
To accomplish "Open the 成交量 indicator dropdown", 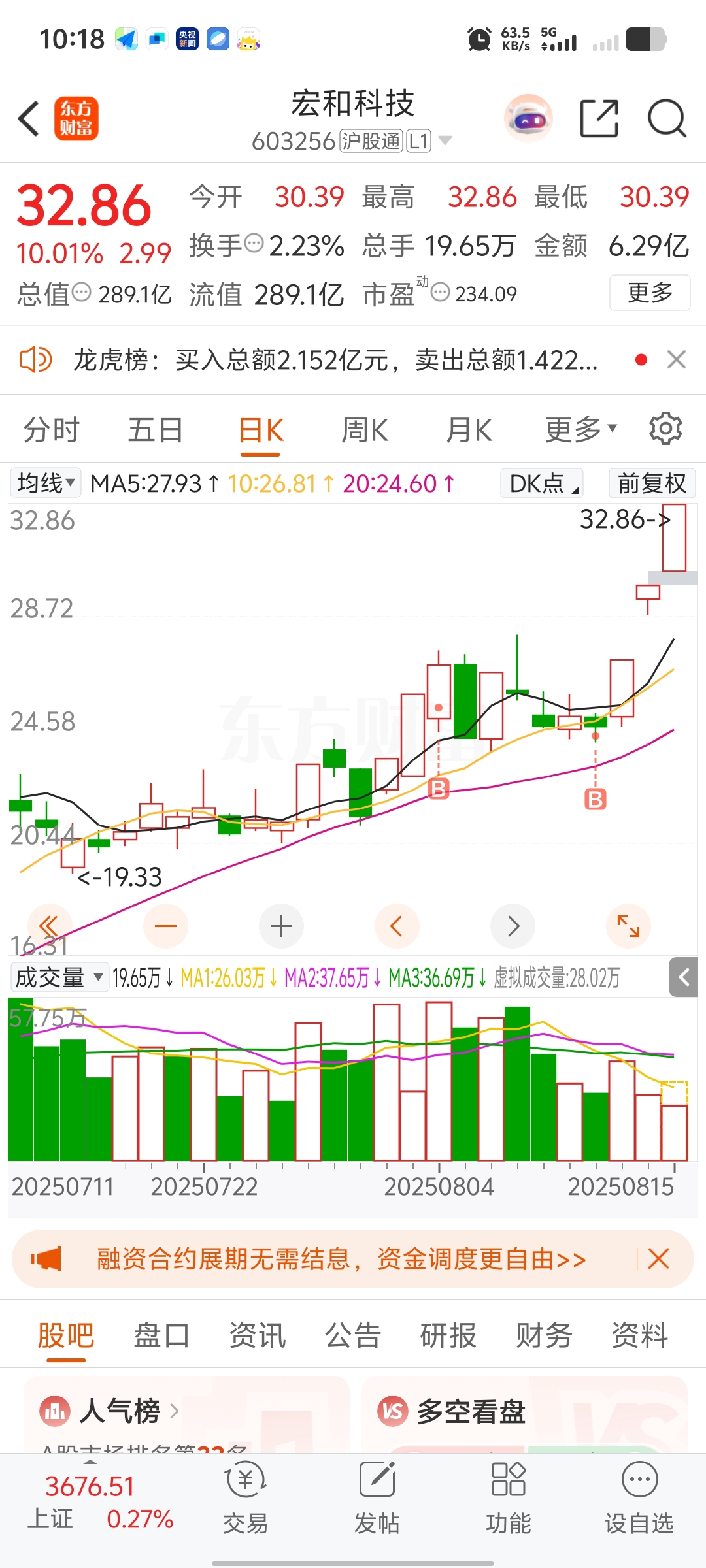I will 59,977.
